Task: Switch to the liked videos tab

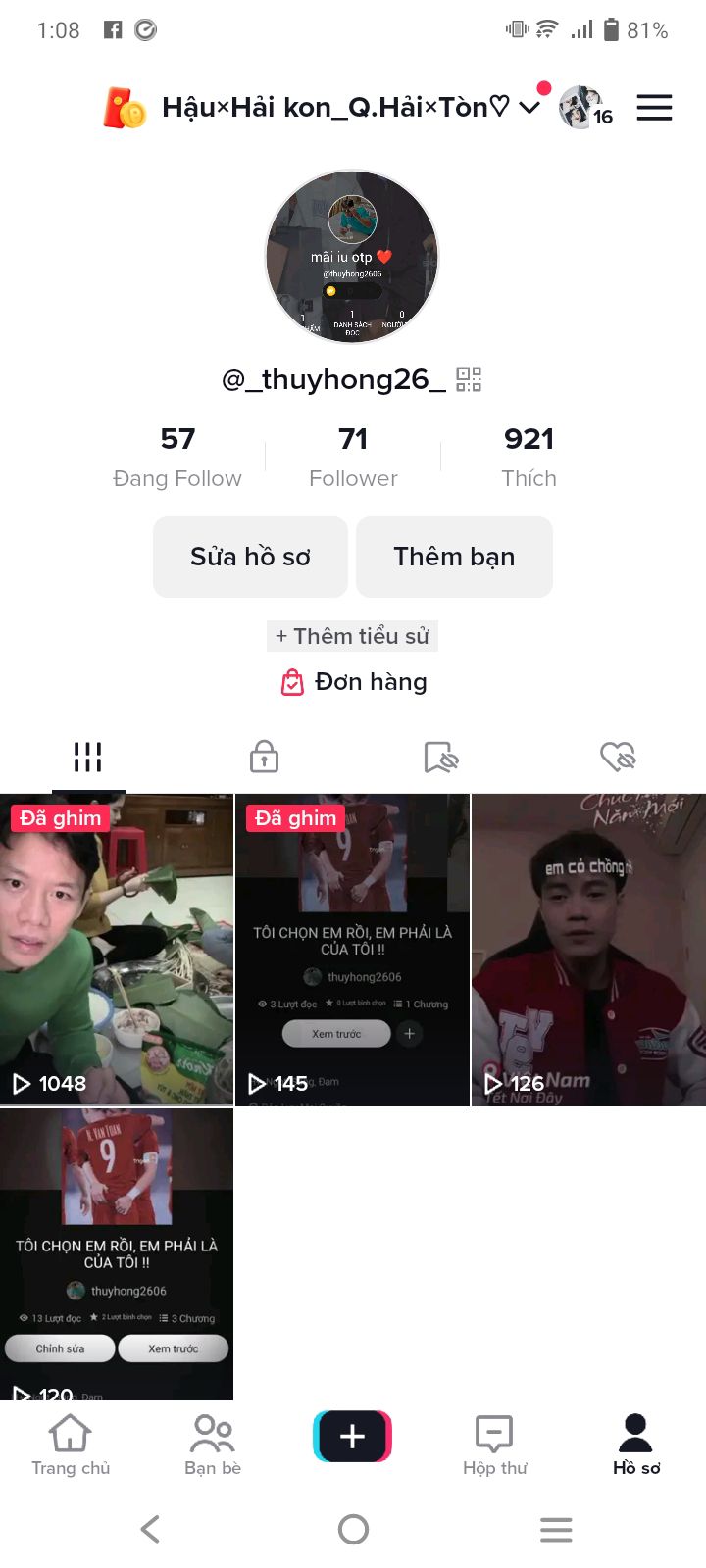Action: (x=618, y=757)
